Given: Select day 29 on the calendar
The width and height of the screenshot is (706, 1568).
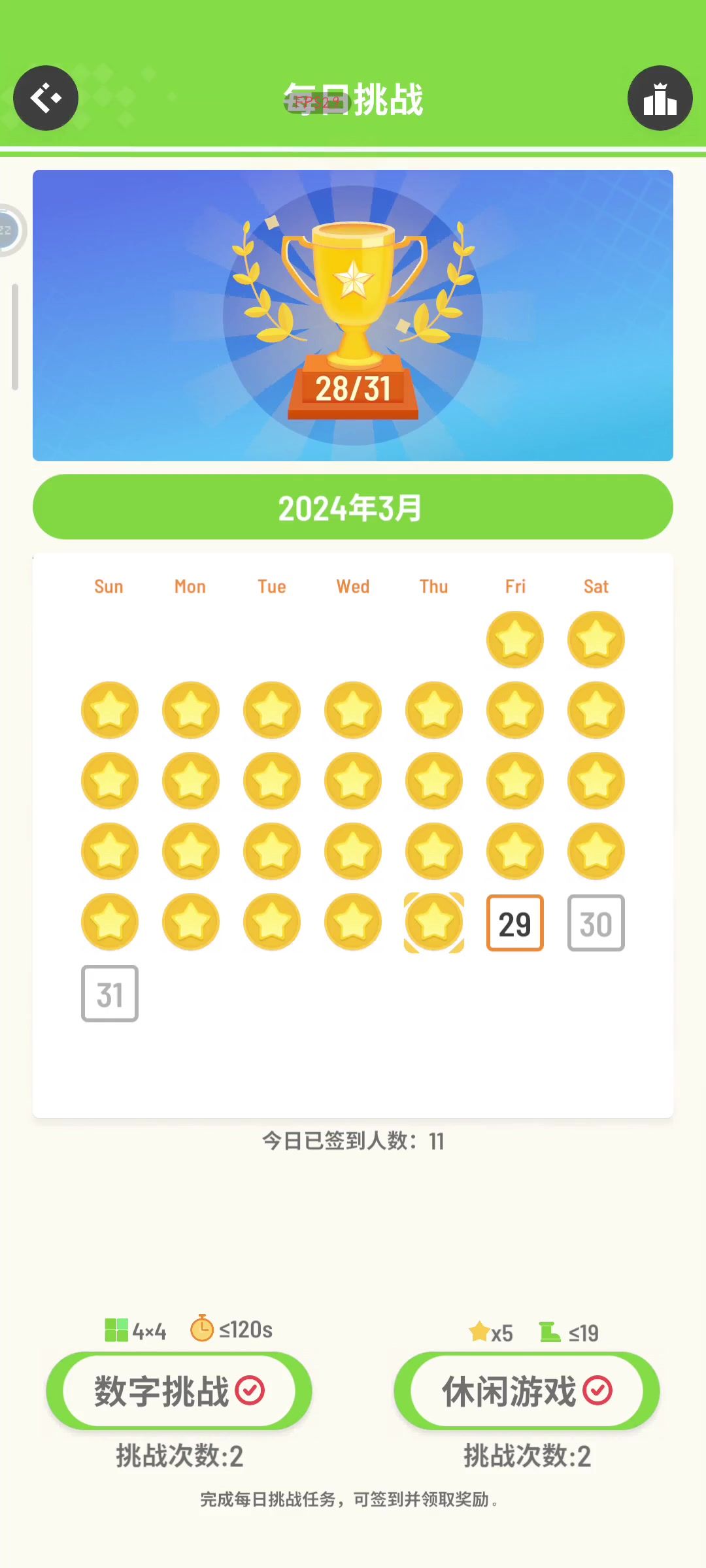Looking at the screenshot, I should pos(515,923).
